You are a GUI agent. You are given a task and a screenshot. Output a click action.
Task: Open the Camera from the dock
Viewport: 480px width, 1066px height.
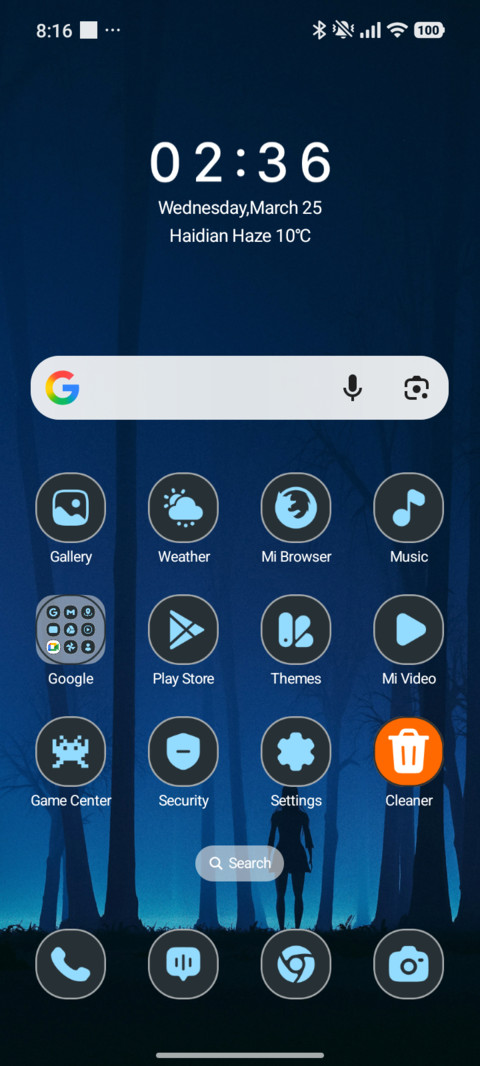[x=409, y=964]
